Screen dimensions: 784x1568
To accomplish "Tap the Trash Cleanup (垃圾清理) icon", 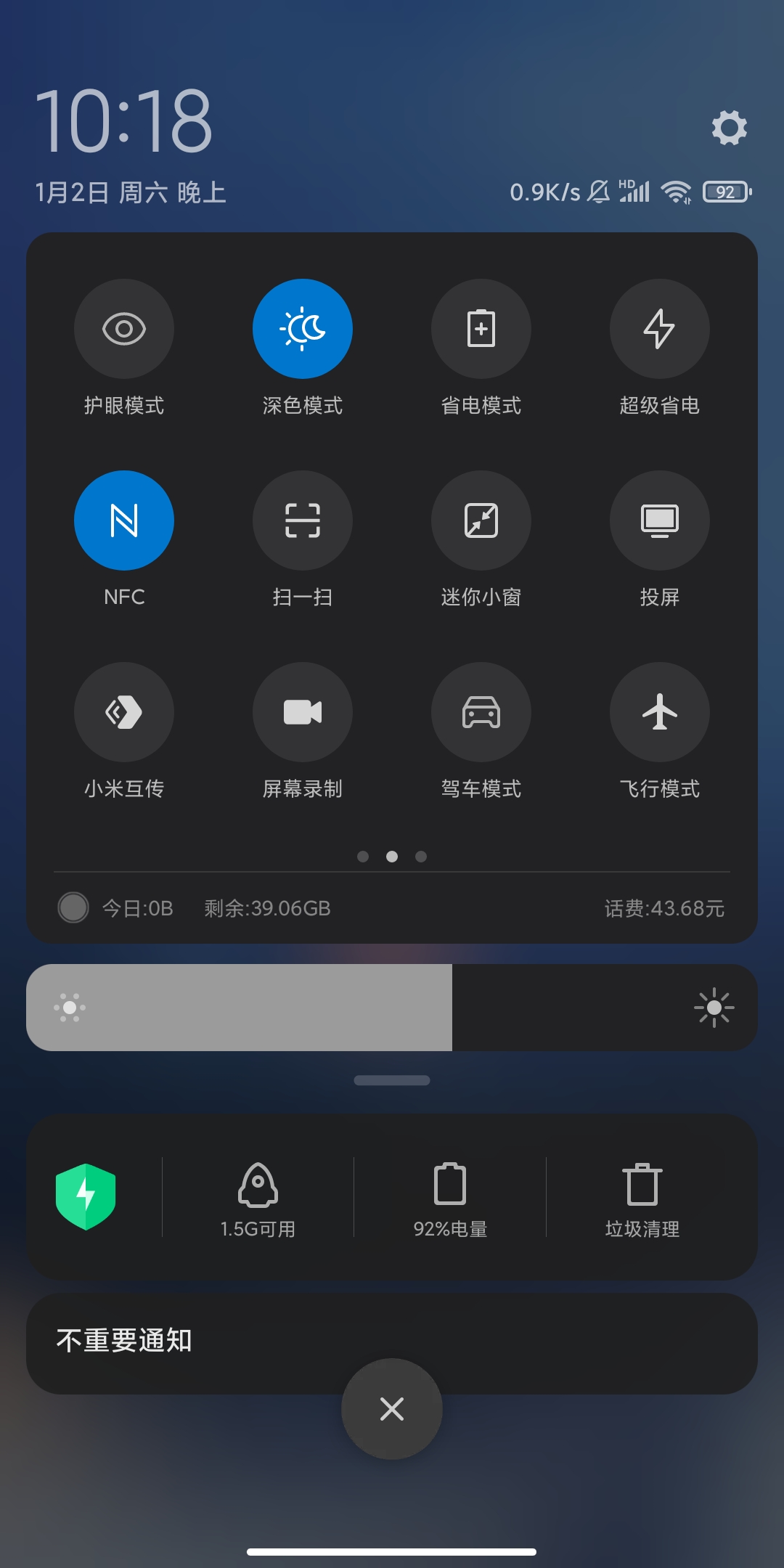I will (x=642, y=1198).
